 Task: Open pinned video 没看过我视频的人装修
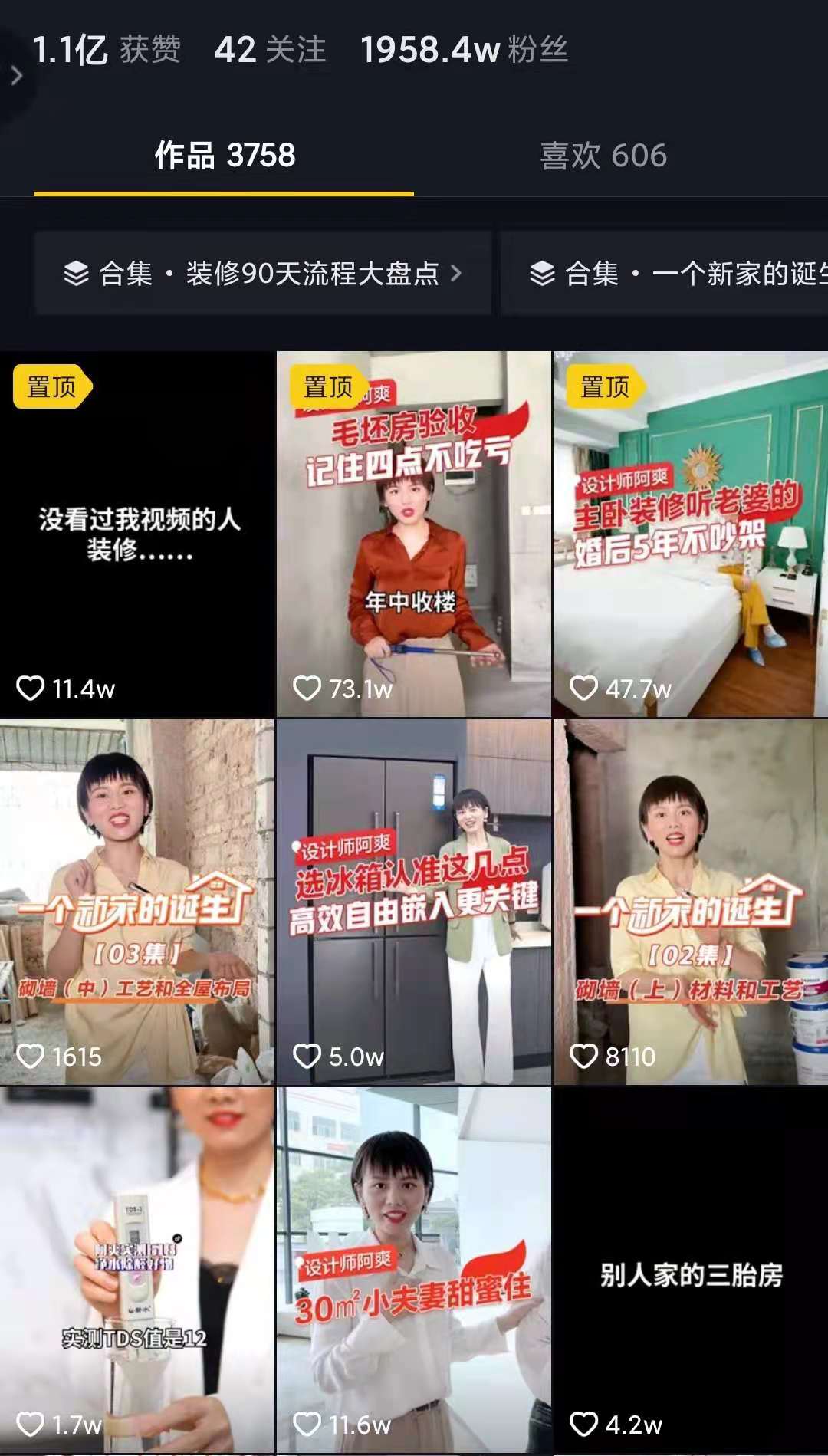pos(137,534)
